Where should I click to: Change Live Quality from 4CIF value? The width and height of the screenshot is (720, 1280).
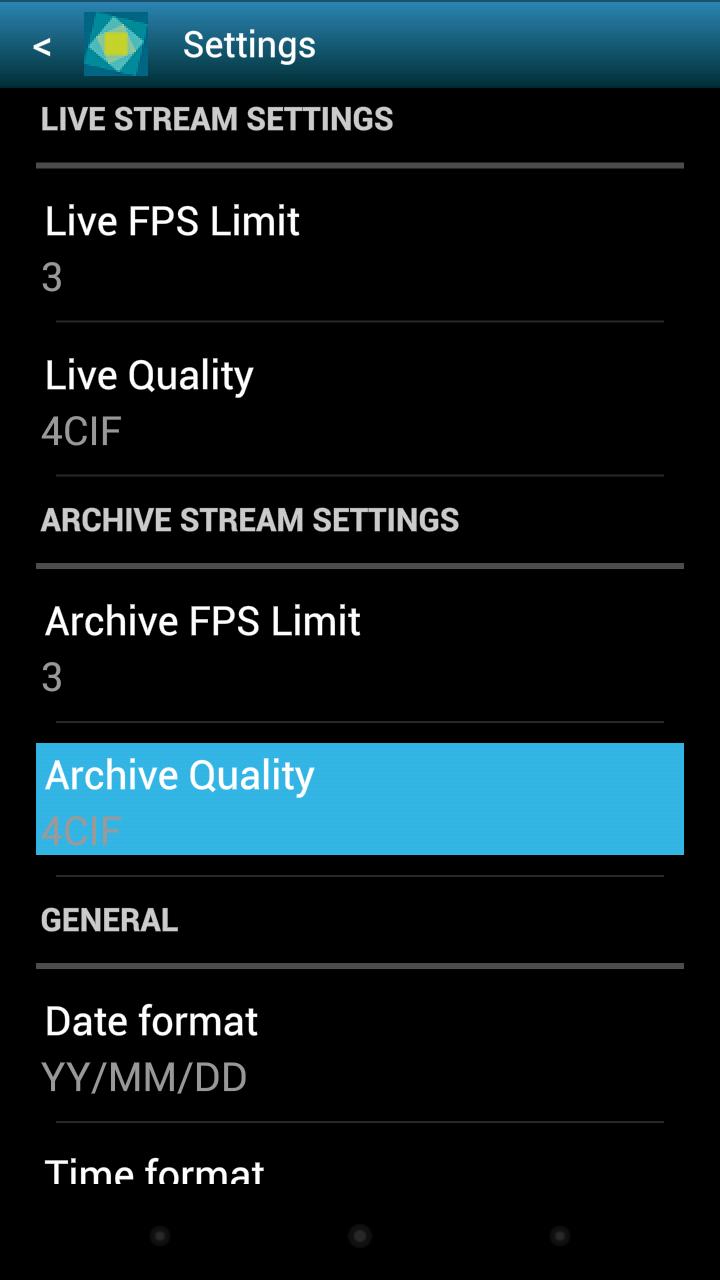pyautogui.click(x=80, y=430)
